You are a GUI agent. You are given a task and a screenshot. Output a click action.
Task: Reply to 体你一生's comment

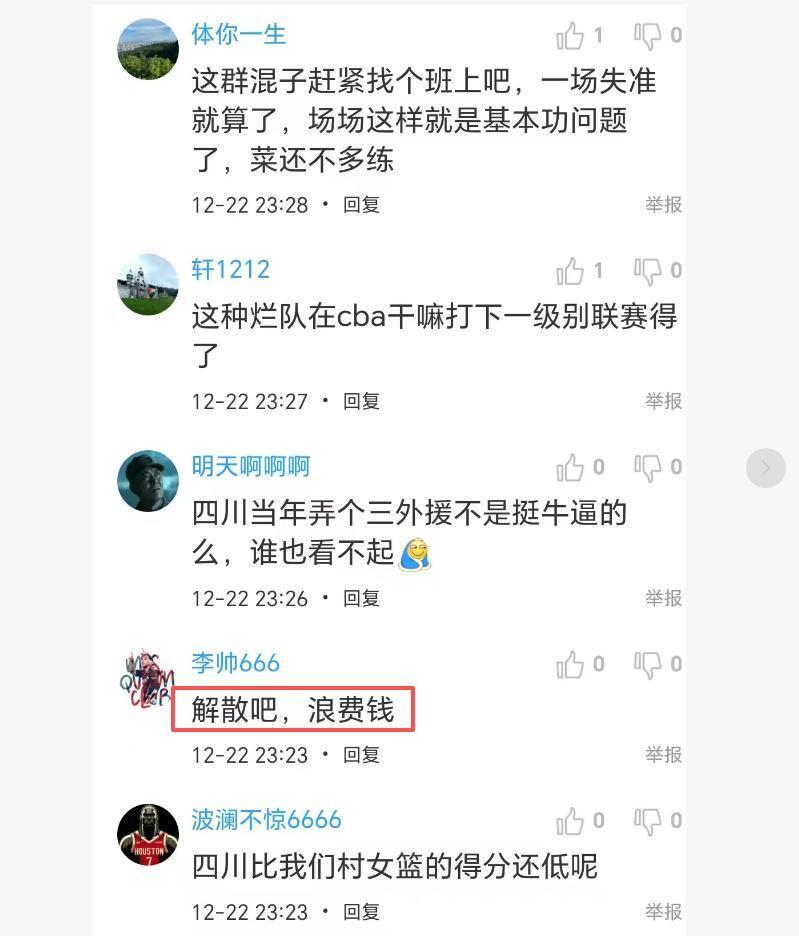click(x=361, y=205)
